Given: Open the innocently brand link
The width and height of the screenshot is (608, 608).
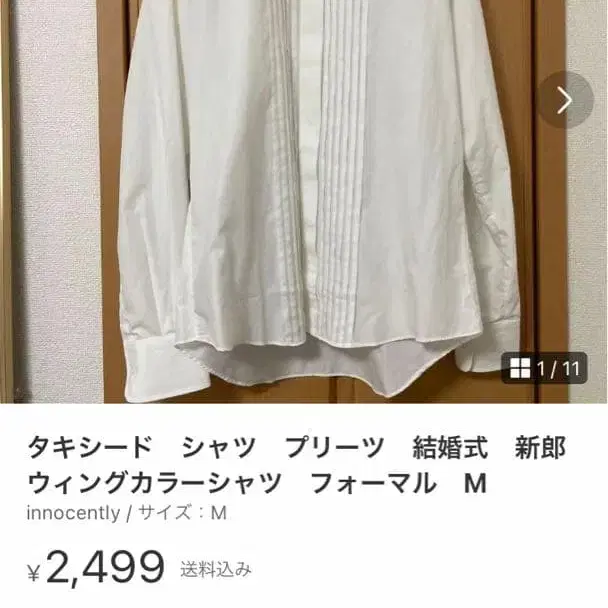Looking at the screenshot, I should 68,513.
